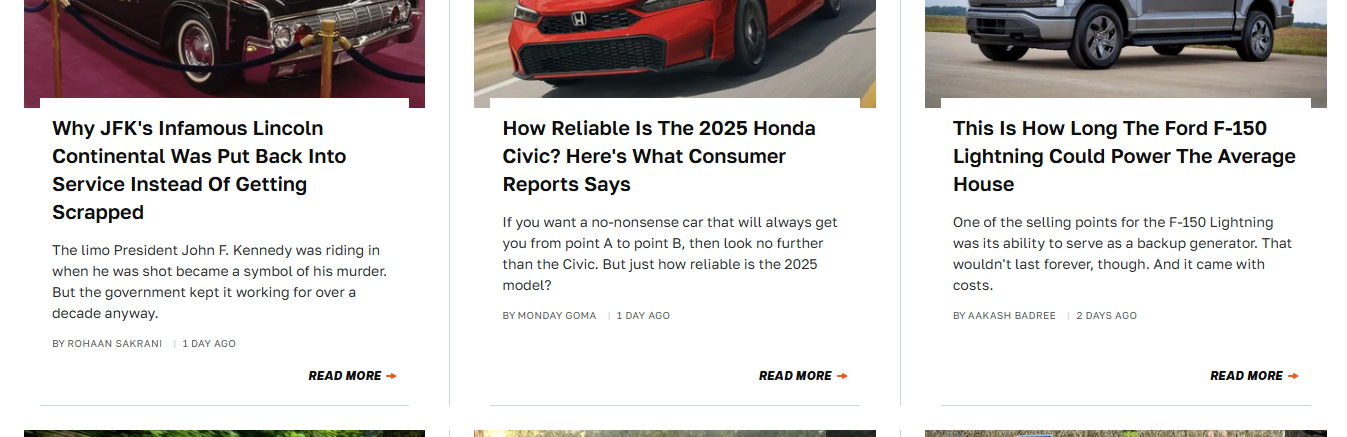Tap Read More on the F-150 Lightning article
Viewport: 1347px width, 437px height.
[1253, 376]
